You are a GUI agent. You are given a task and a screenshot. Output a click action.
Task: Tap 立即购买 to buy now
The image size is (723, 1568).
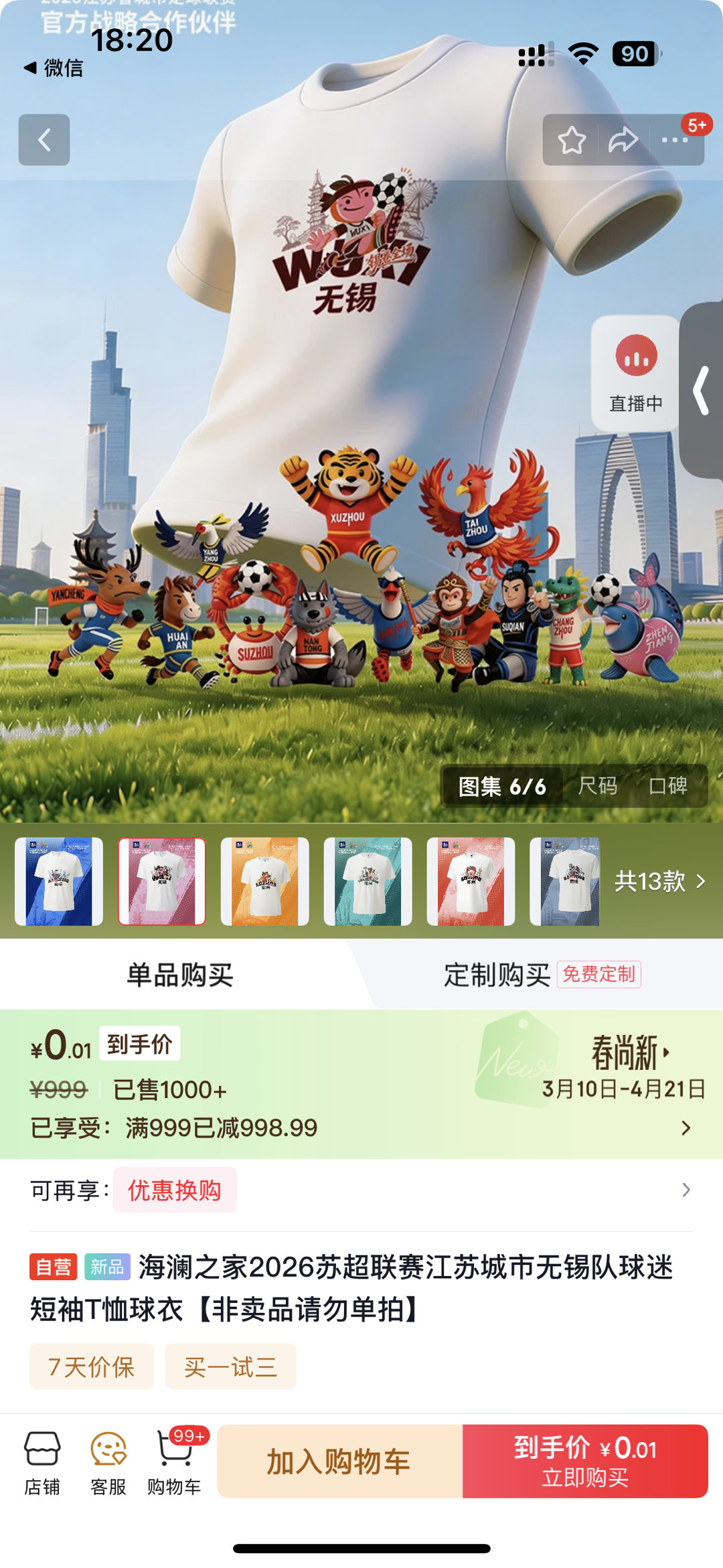pyautogui.click(x=585, y=1462)
